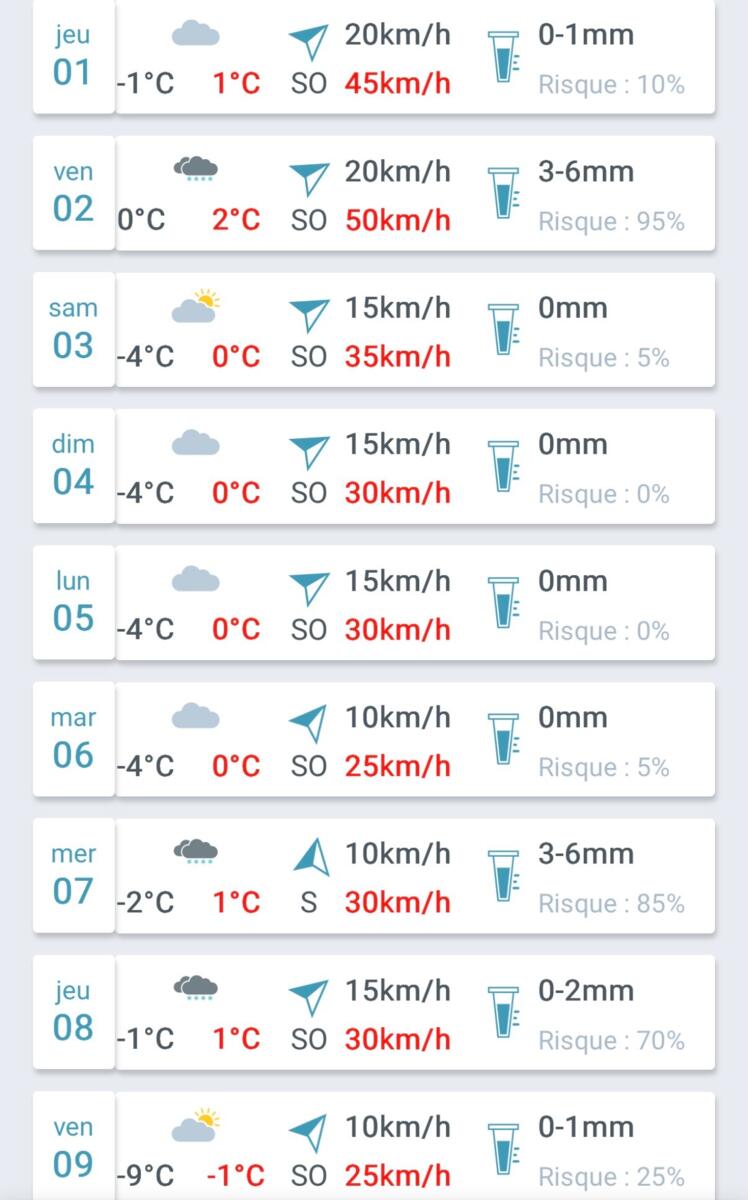View details for sam 03
748x1200 pixels.
pyautogui.click(x=374, y=331)
